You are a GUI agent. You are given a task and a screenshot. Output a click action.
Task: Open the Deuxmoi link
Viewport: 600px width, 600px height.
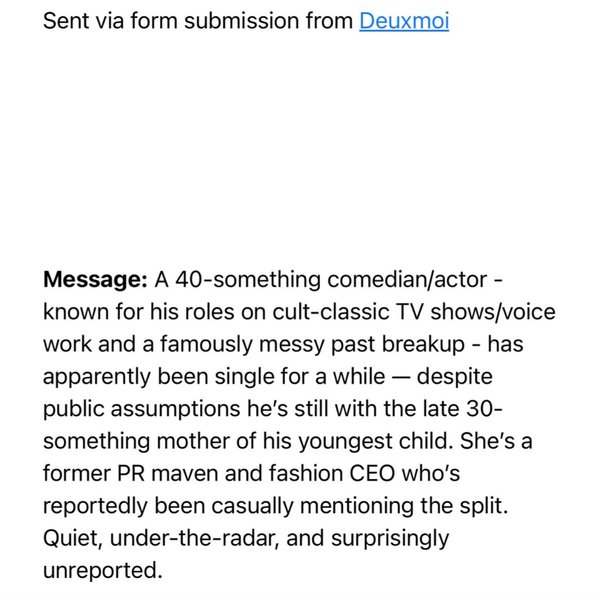pos(403,21)
